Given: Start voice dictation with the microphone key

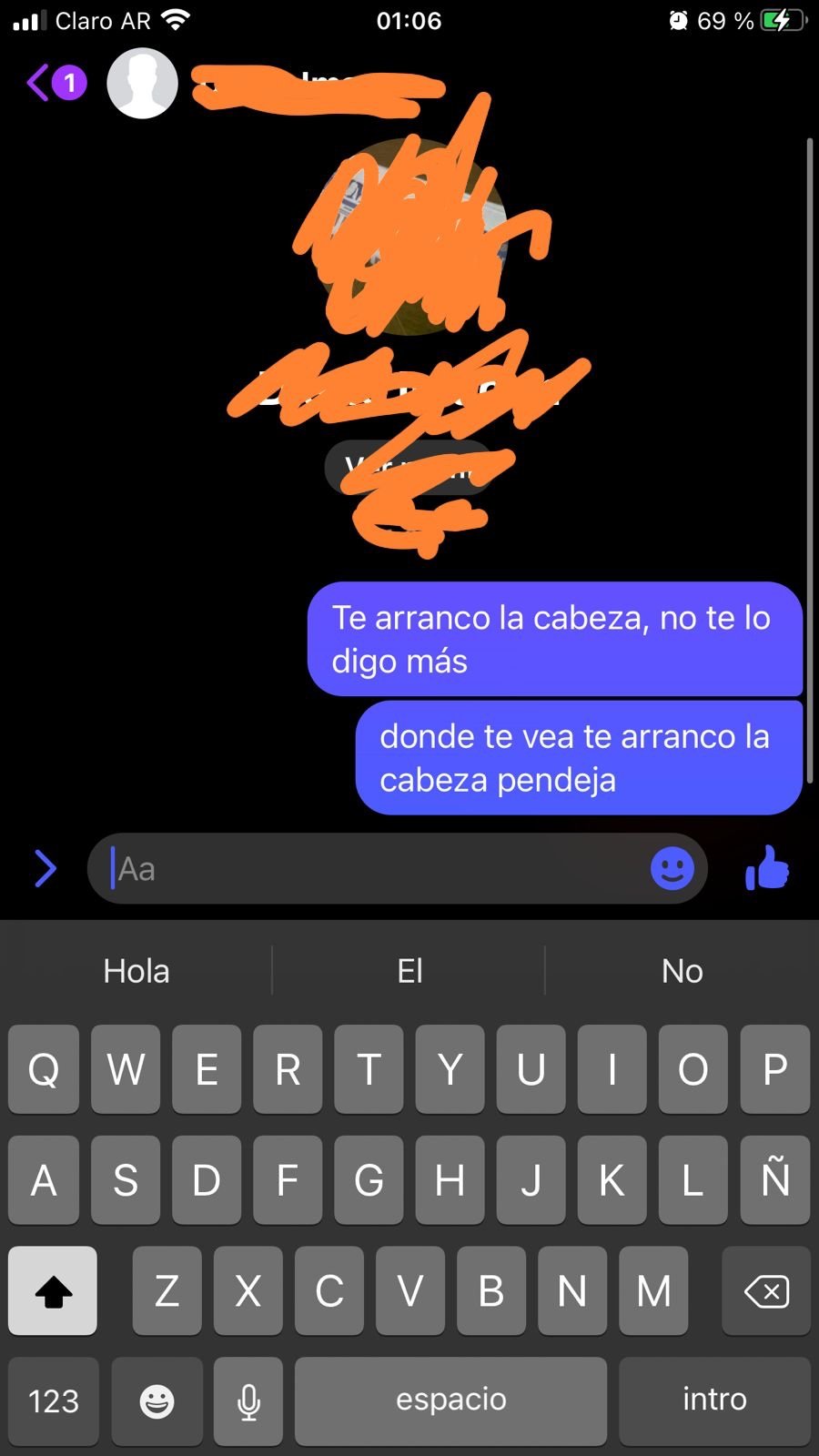Looking at the screenshot, I should pos(248,1401).
